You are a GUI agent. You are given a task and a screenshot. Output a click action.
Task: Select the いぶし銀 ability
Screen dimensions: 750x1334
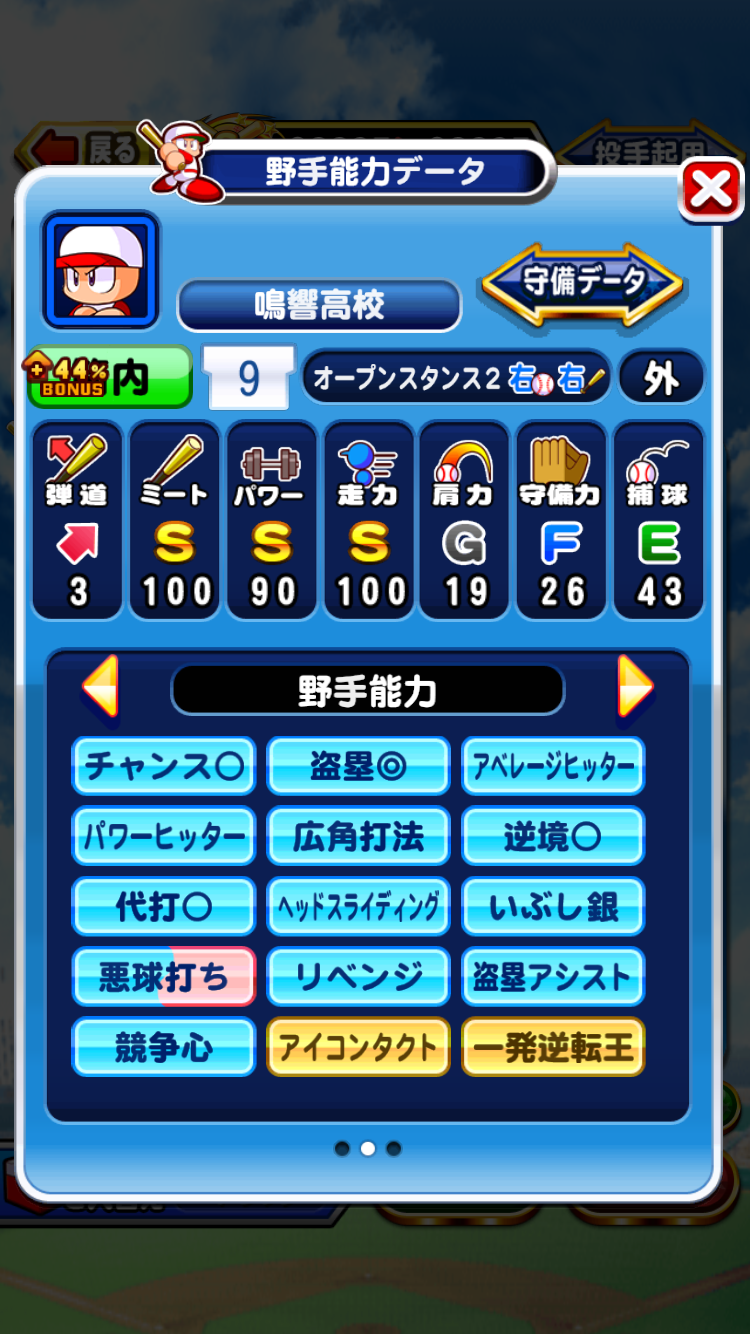[553, 907]
